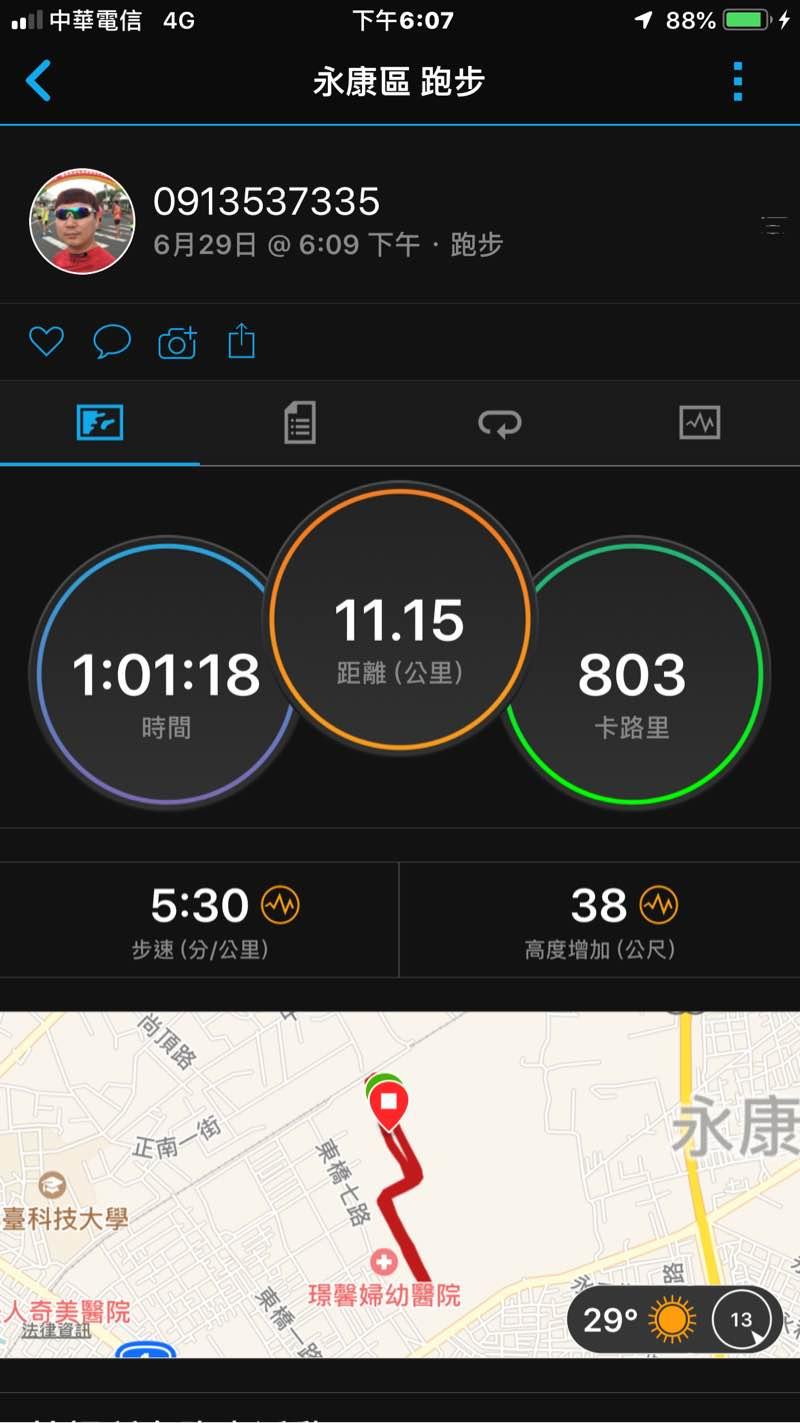800x1423 pixels.
Task: Open comments for this activity
Action: 112,342
